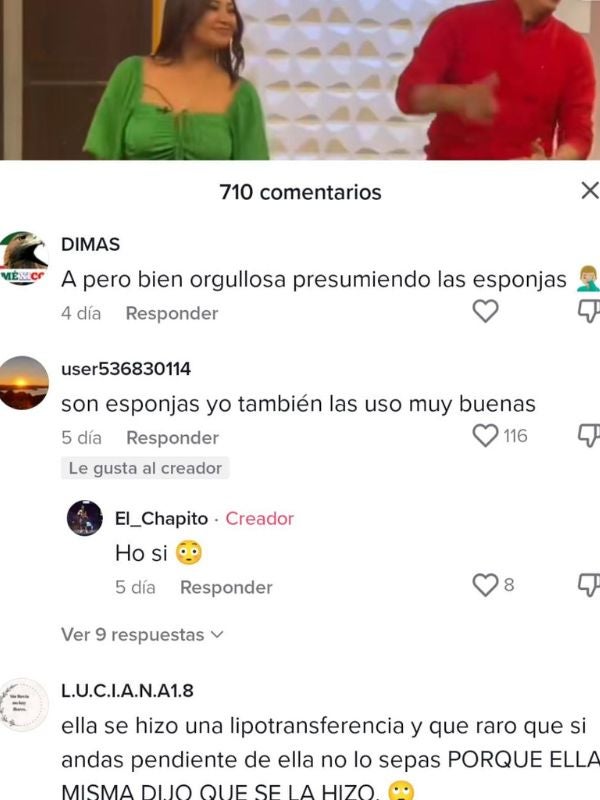
Task: Open DIMAS's profile picture
Action: coord(24,258)
